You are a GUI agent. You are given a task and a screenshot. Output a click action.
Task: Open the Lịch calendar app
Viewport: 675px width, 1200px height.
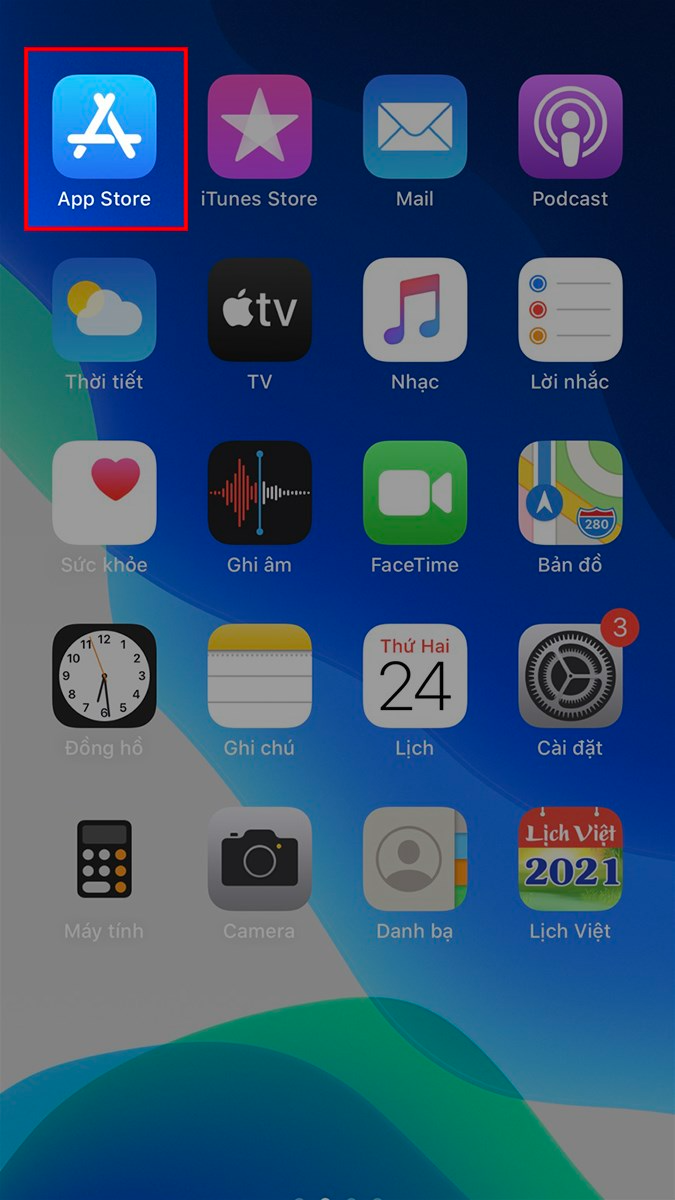pyautogui.click(x=414, y=675)
